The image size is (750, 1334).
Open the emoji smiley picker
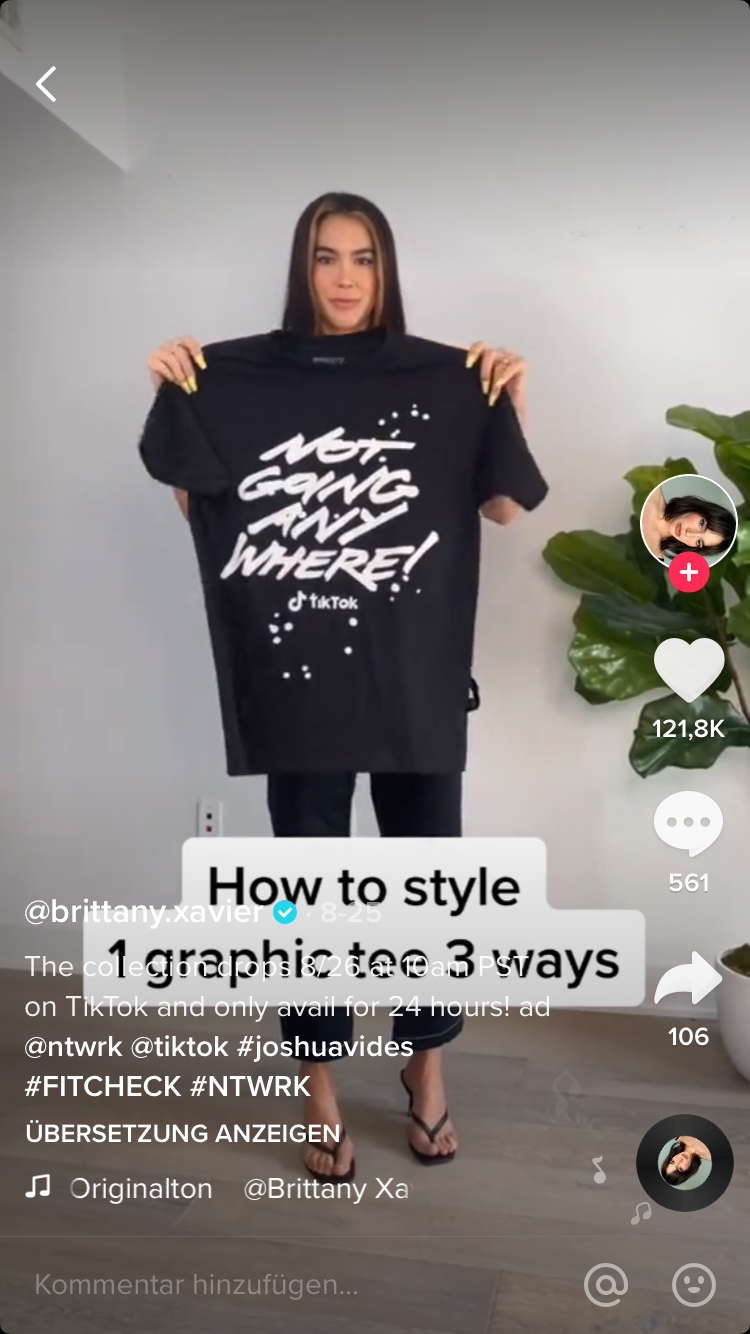coord(693,1285)
